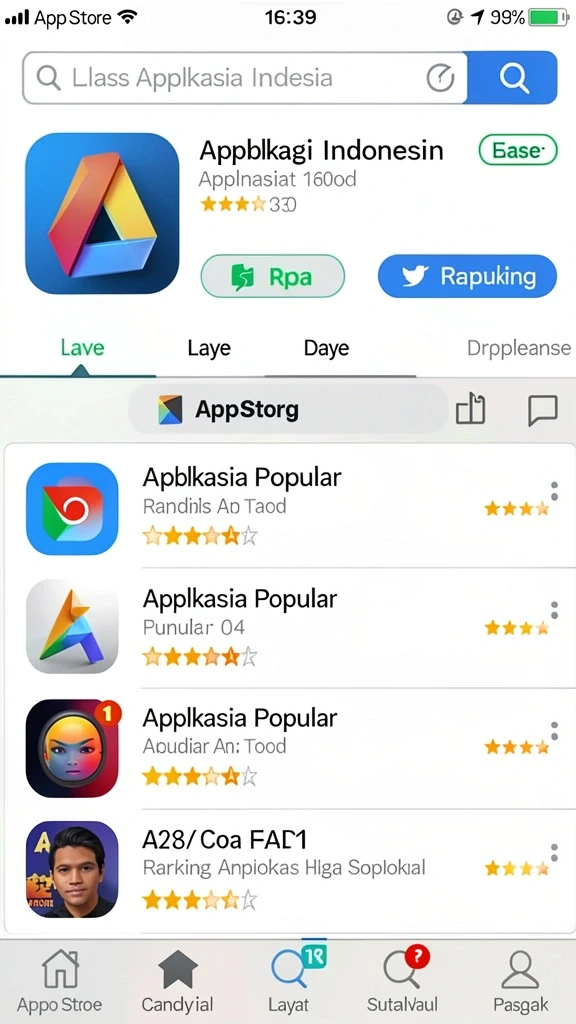Open the Punular 04 app row
Image resolution: width=576 pixels, height=1024 pixels.
289,628
